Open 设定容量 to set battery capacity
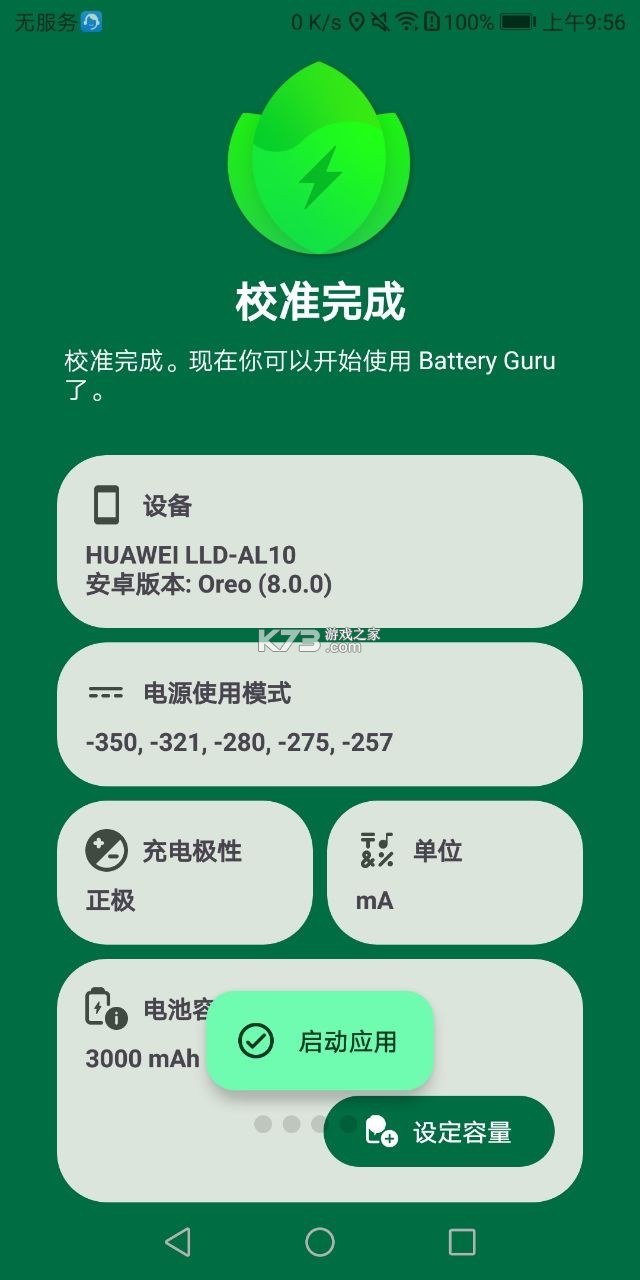This screenshot has height=1280, width=640. click(x=439, y=1131)
